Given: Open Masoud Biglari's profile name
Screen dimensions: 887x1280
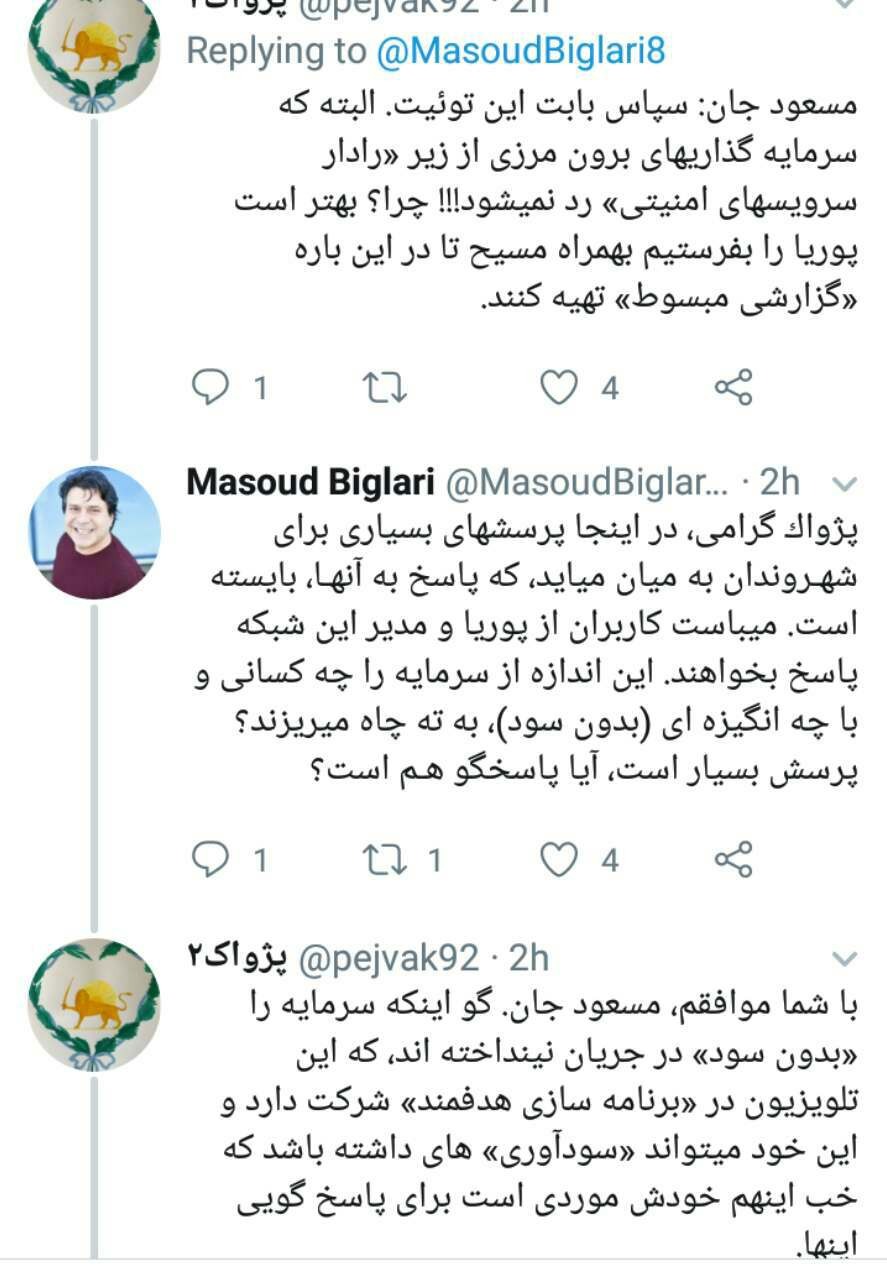Looking at the screenshot, I should pyautogui.click(x=310, y=484).
